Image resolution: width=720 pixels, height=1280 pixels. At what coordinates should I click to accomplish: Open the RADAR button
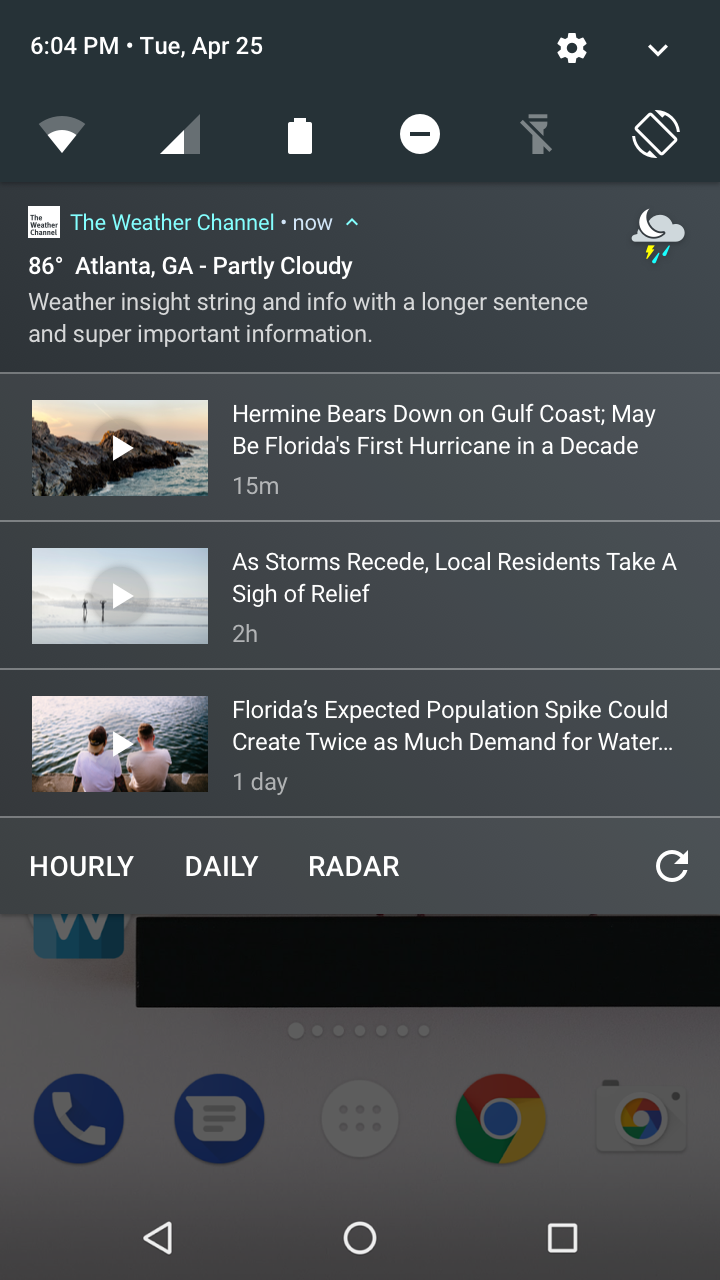coord(354,866)
